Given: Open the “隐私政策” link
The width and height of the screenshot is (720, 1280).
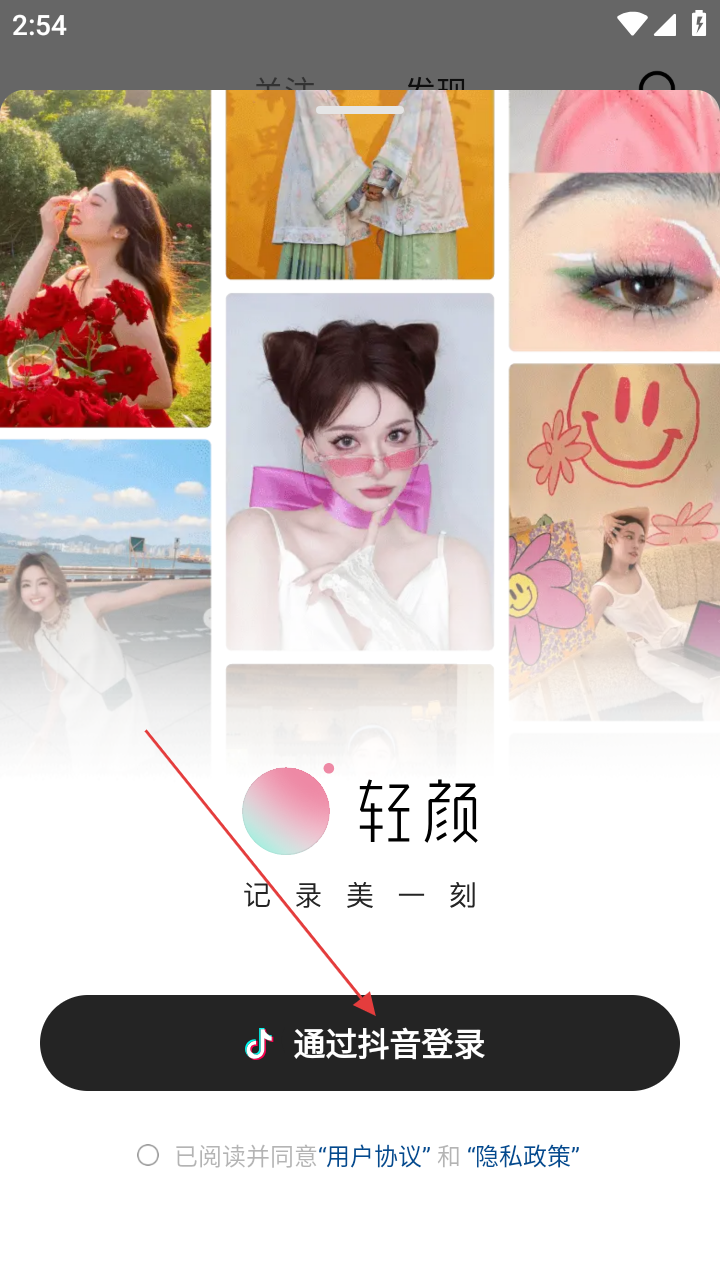Looking at the screenshot, I should point(523,1157).
